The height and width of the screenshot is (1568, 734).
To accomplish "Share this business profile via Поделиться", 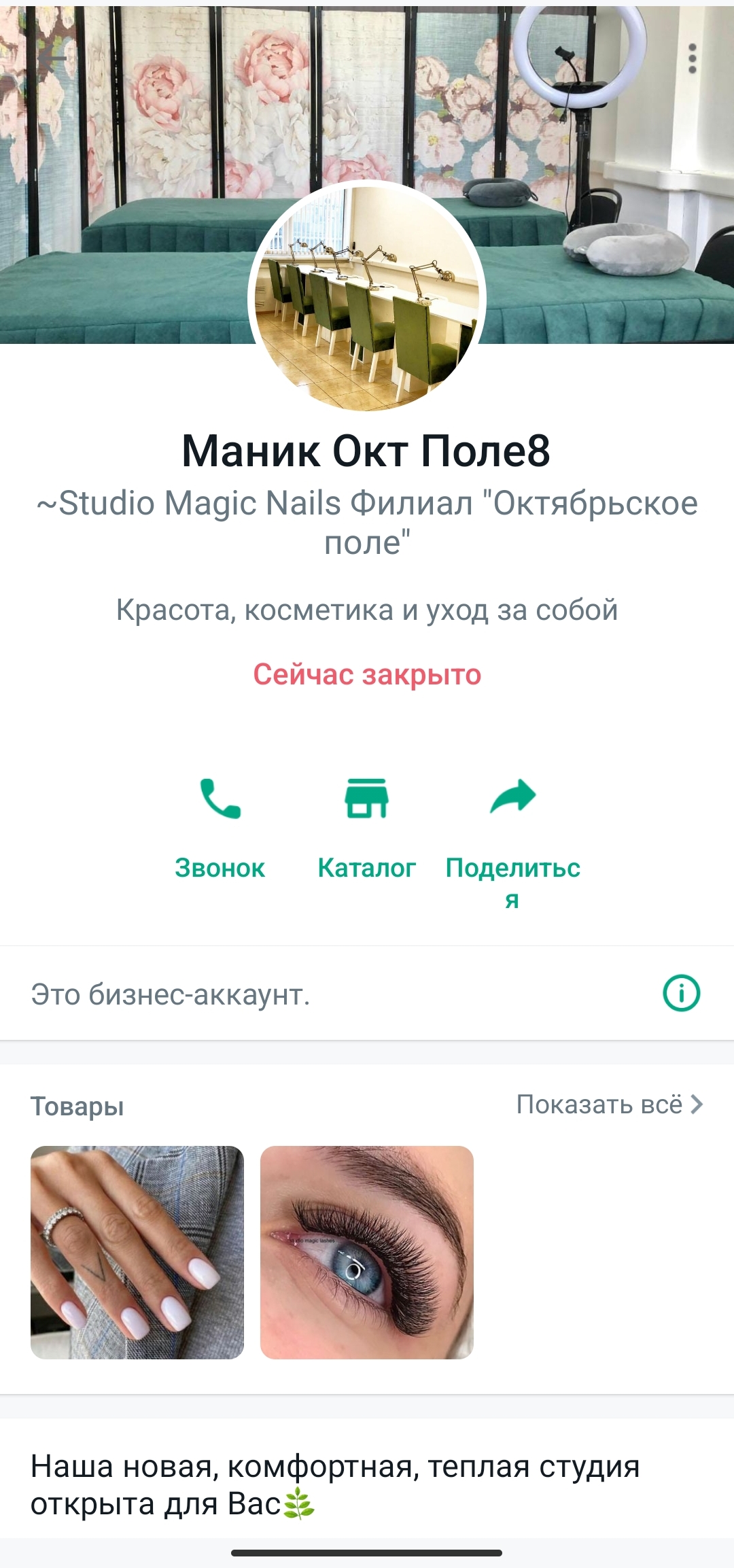I will 513,843.
